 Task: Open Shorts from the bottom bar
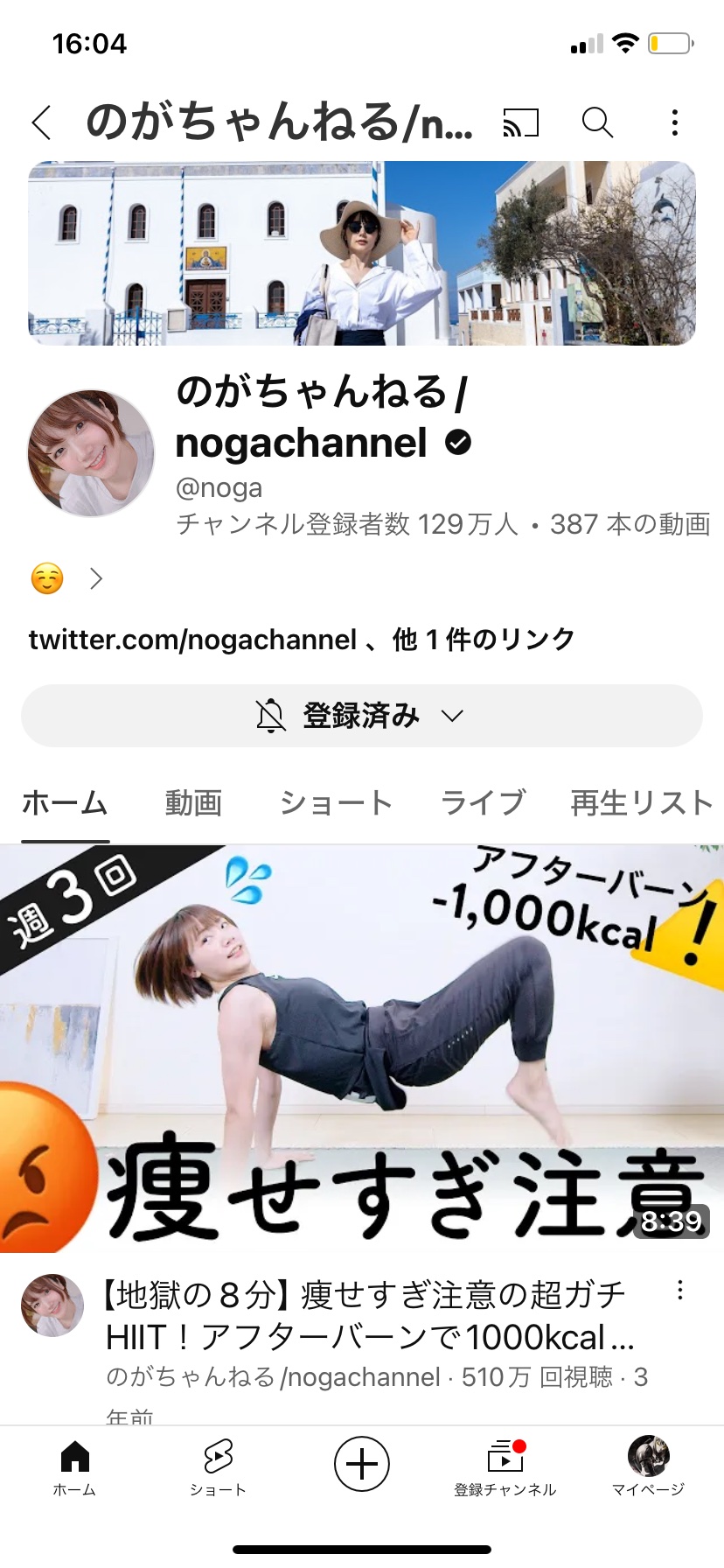(218, 1465)
